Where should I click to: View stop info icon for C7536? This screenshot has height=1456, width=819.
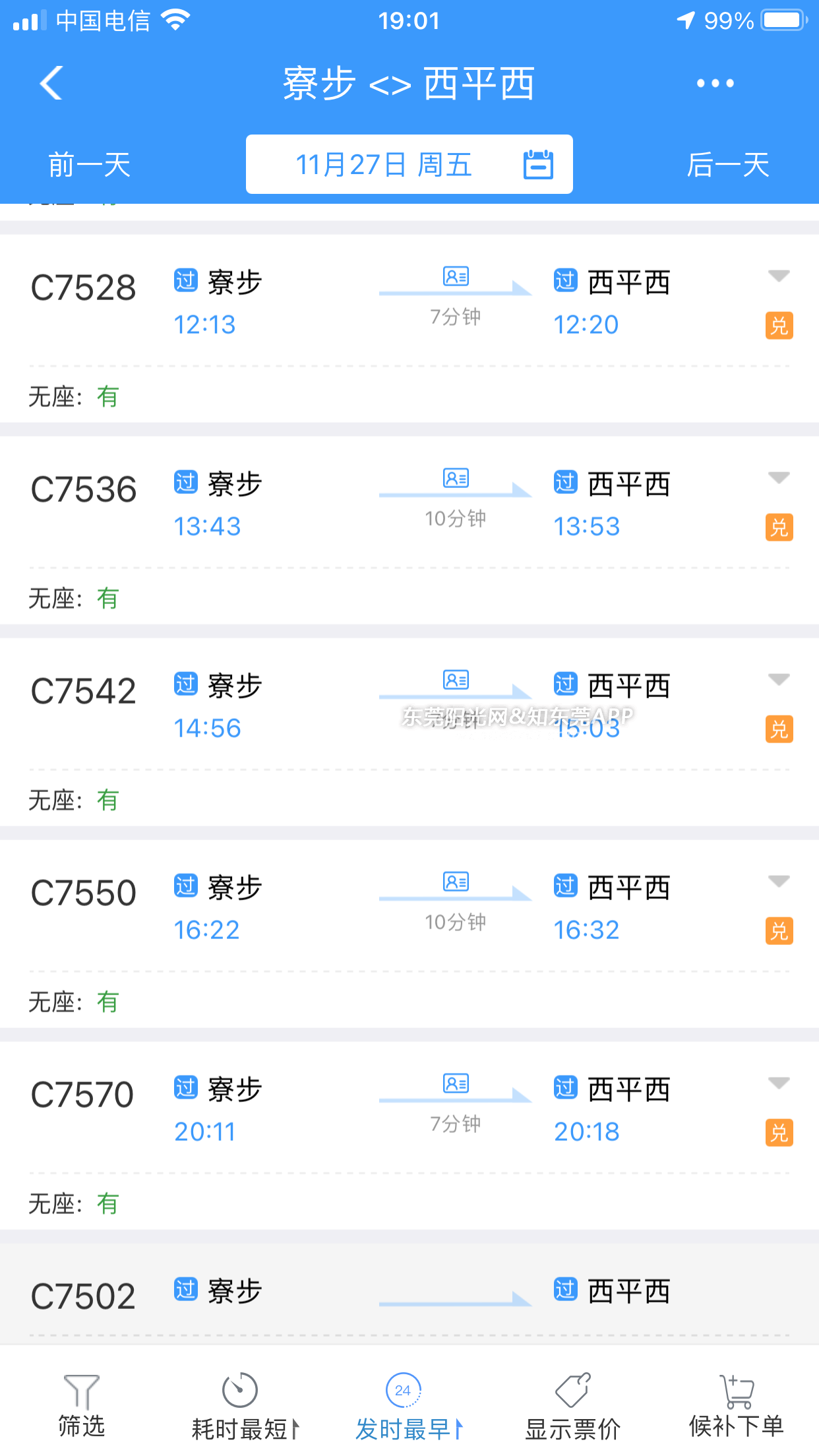(x=456, y=478)
